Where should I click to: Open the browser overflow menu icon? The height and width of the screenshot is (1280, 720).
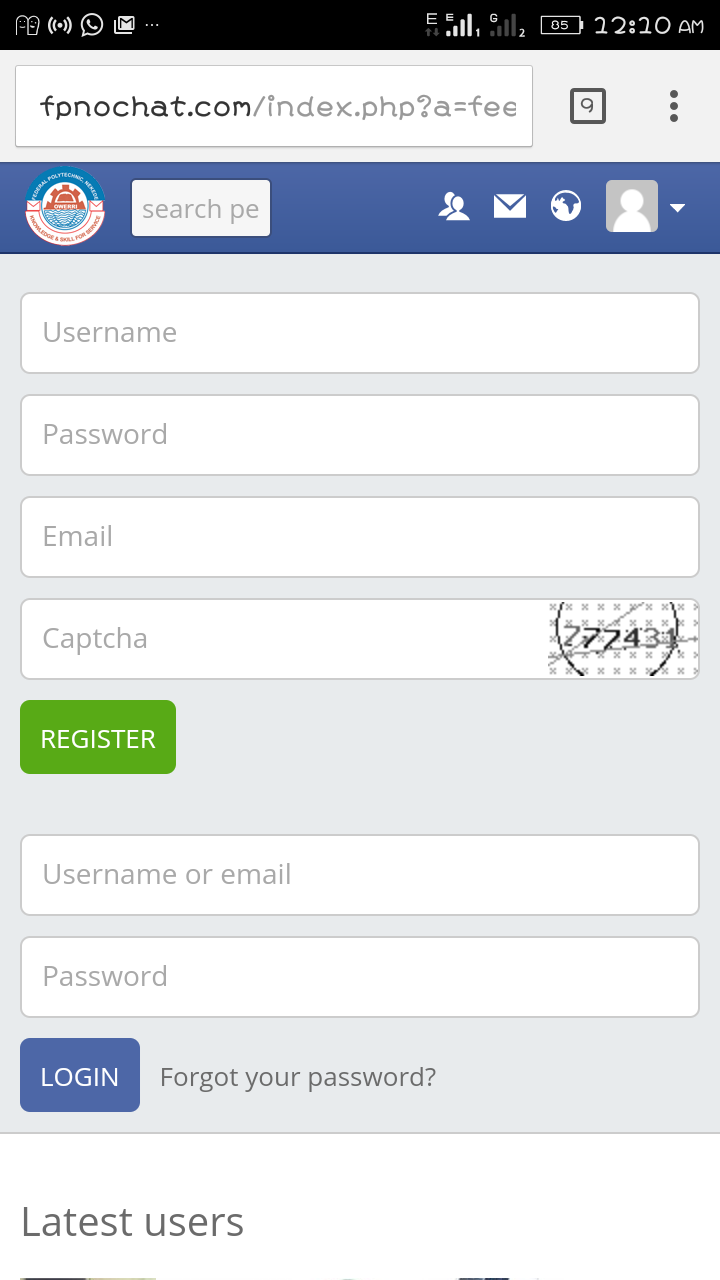pos(674,105)
